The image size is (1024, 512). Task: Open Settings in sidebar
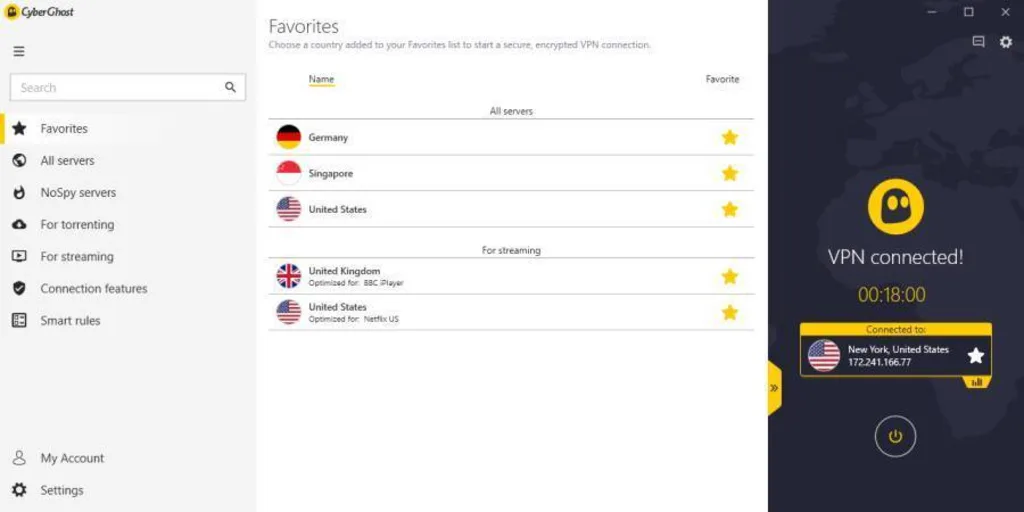click(61, 491)
